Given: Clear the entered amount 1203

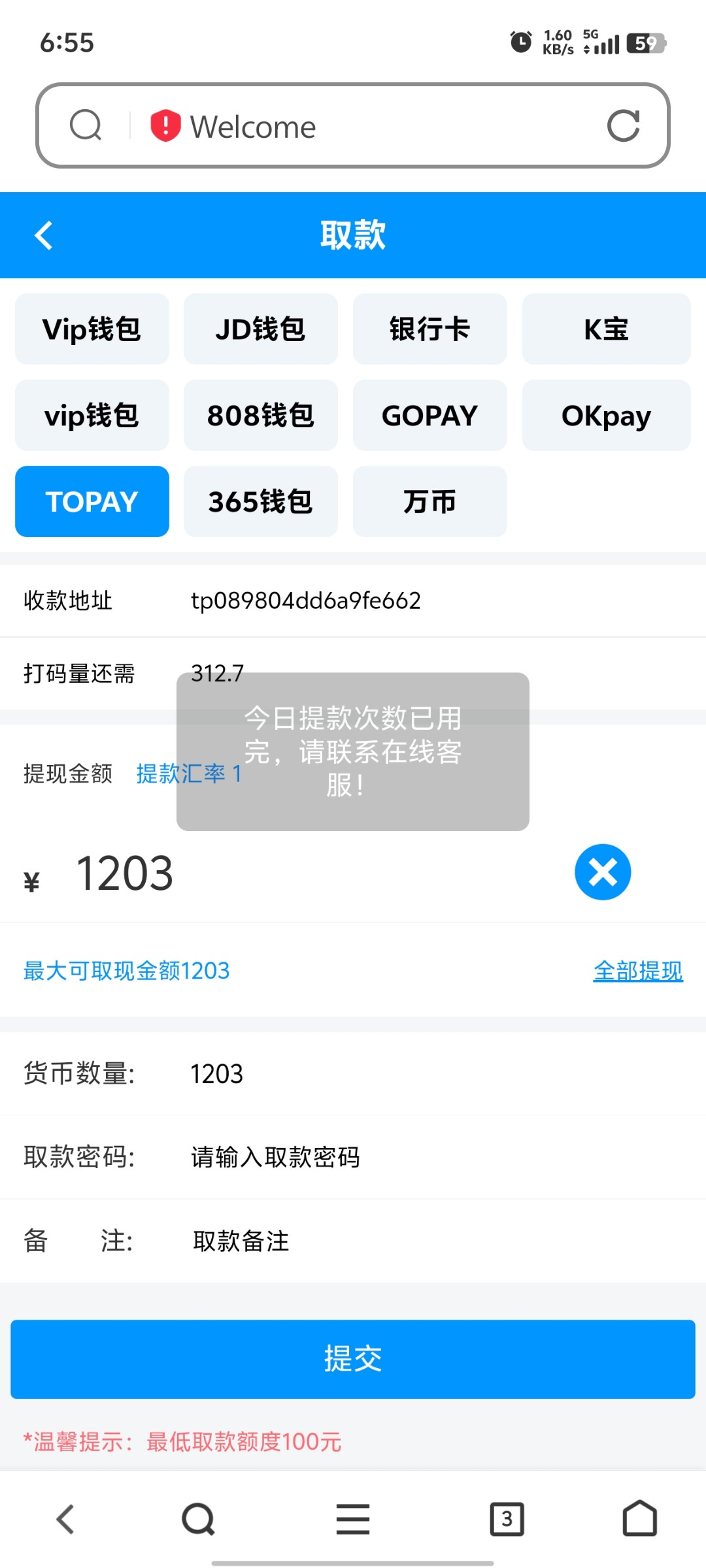Looking at the screenshot, I should tap(602, 872).
